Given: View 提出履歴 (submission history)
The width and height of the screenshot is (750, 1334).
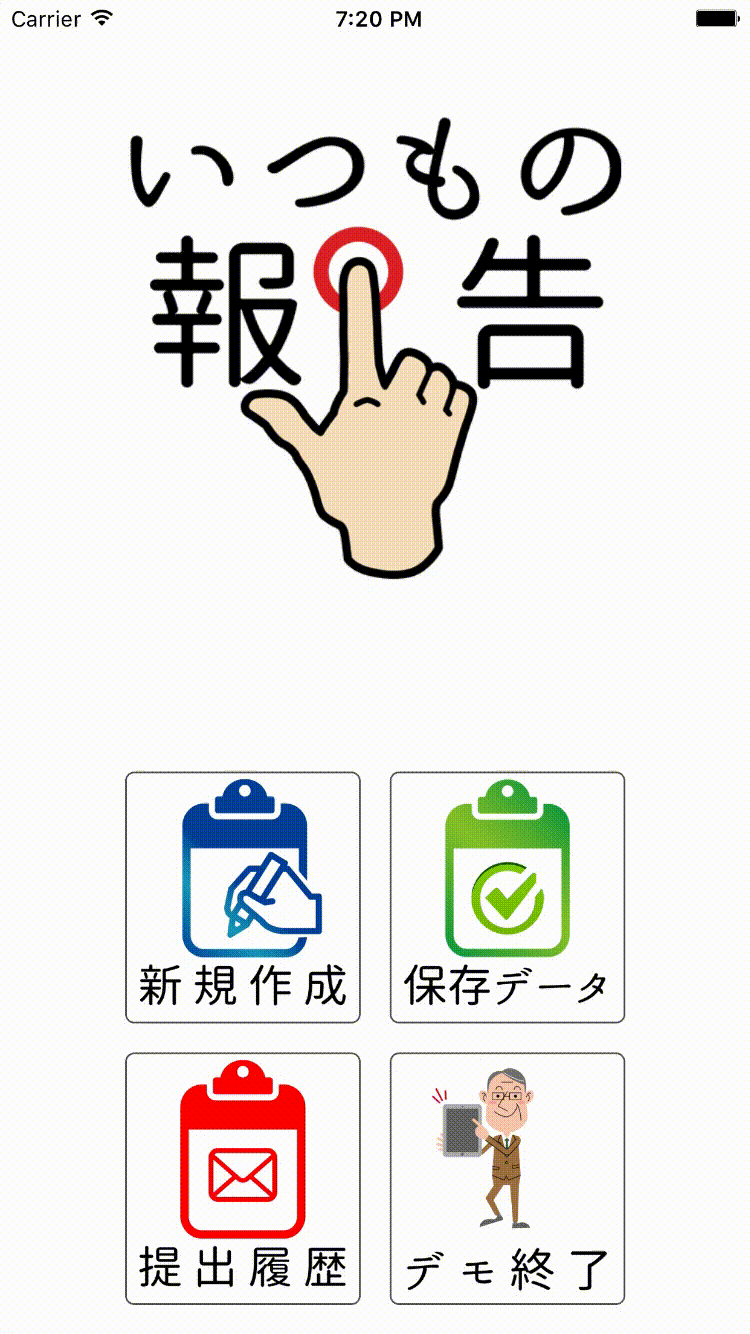Looking at the screenshot, I should click(242, 1178).
